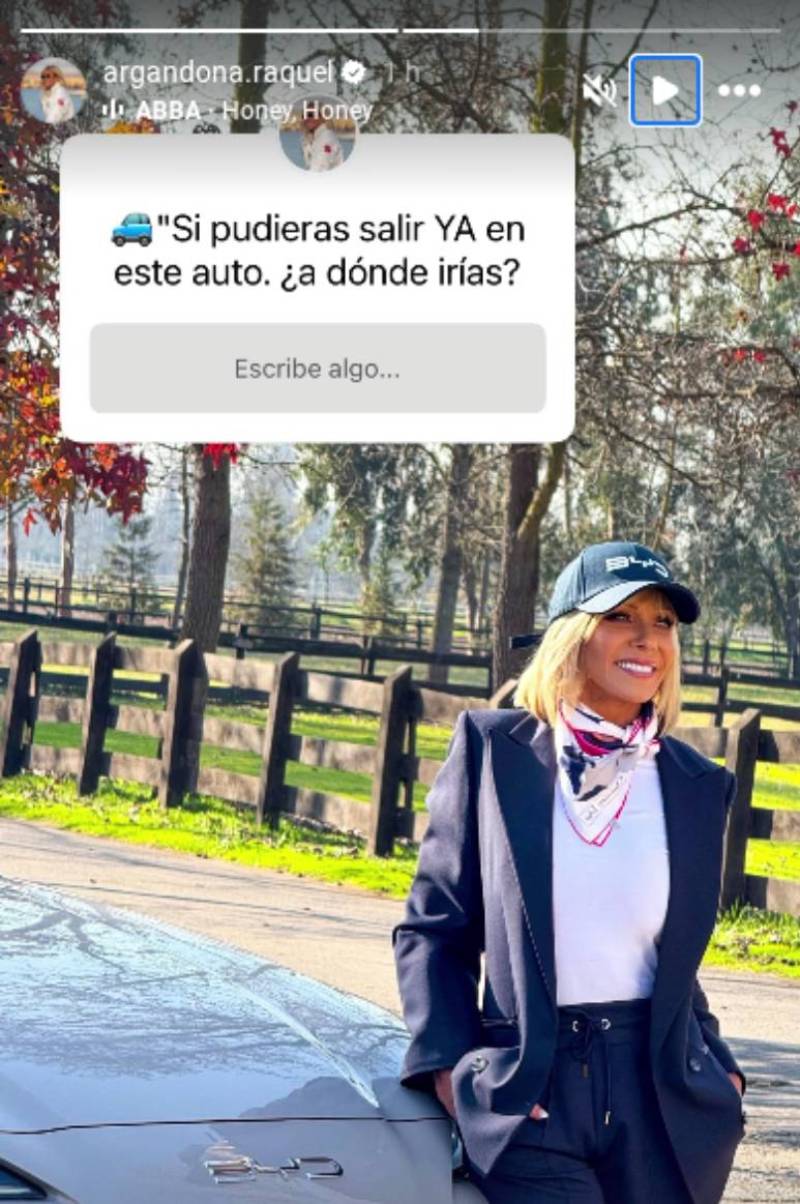Open the three-dot more options menu
This screenshot has height=1204, width=800.
739,91
